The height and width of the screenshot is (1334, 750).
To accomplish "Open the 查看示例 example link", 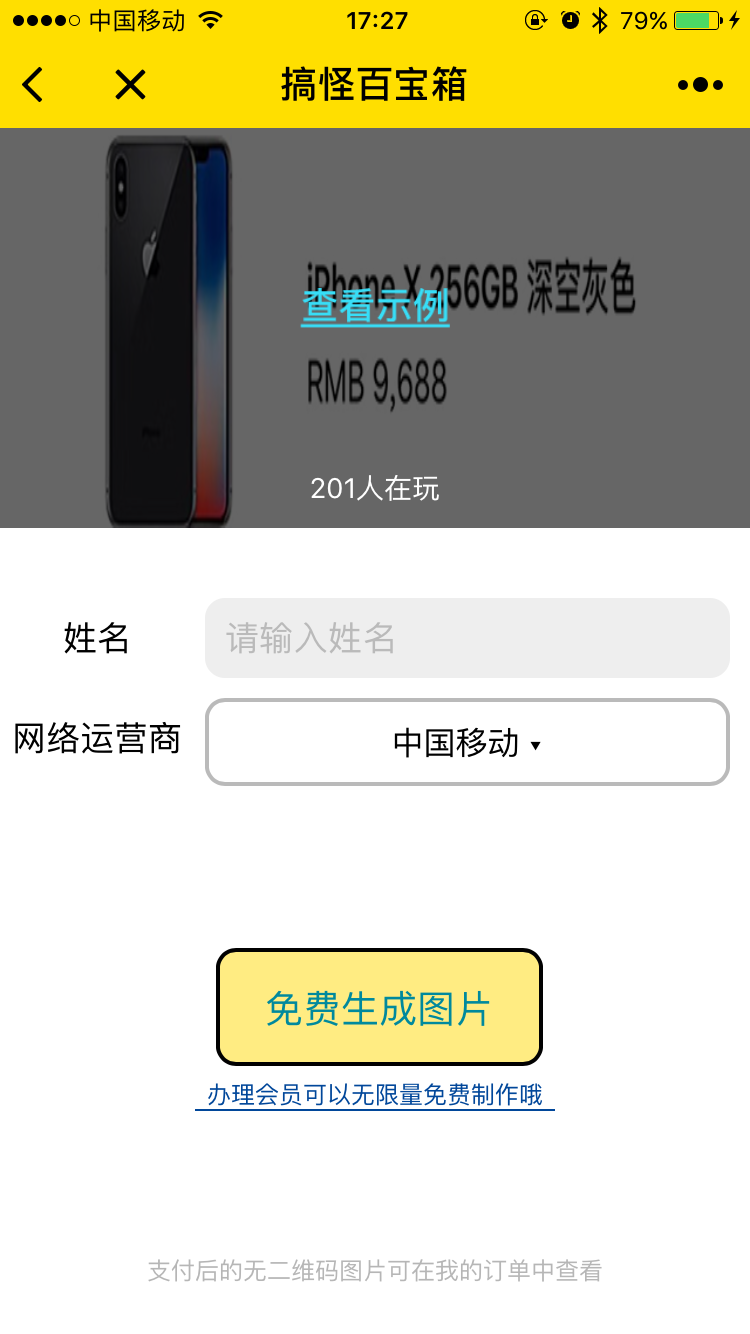I will pos(375,307).
